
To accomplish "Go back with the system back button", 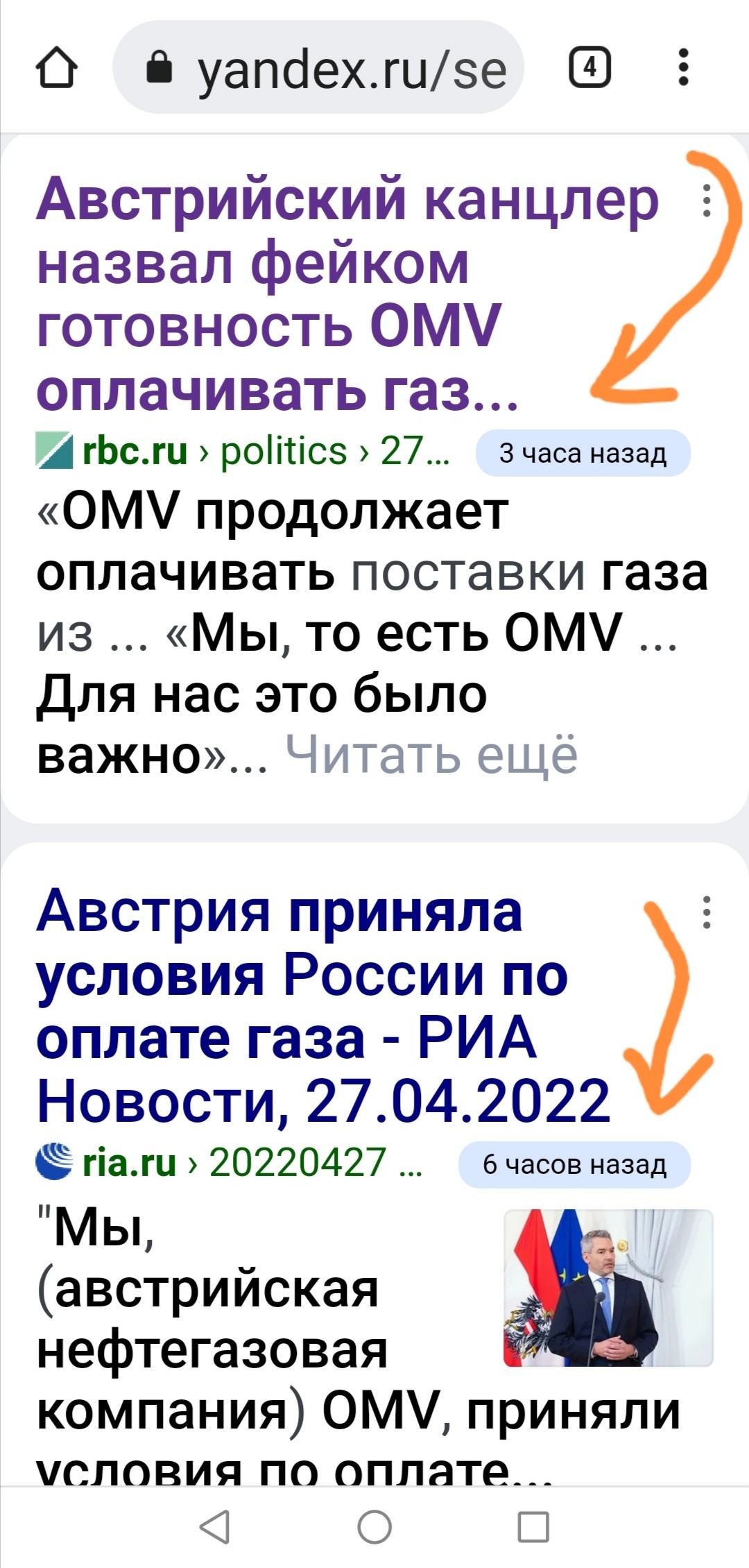I will pos(214,1526).
